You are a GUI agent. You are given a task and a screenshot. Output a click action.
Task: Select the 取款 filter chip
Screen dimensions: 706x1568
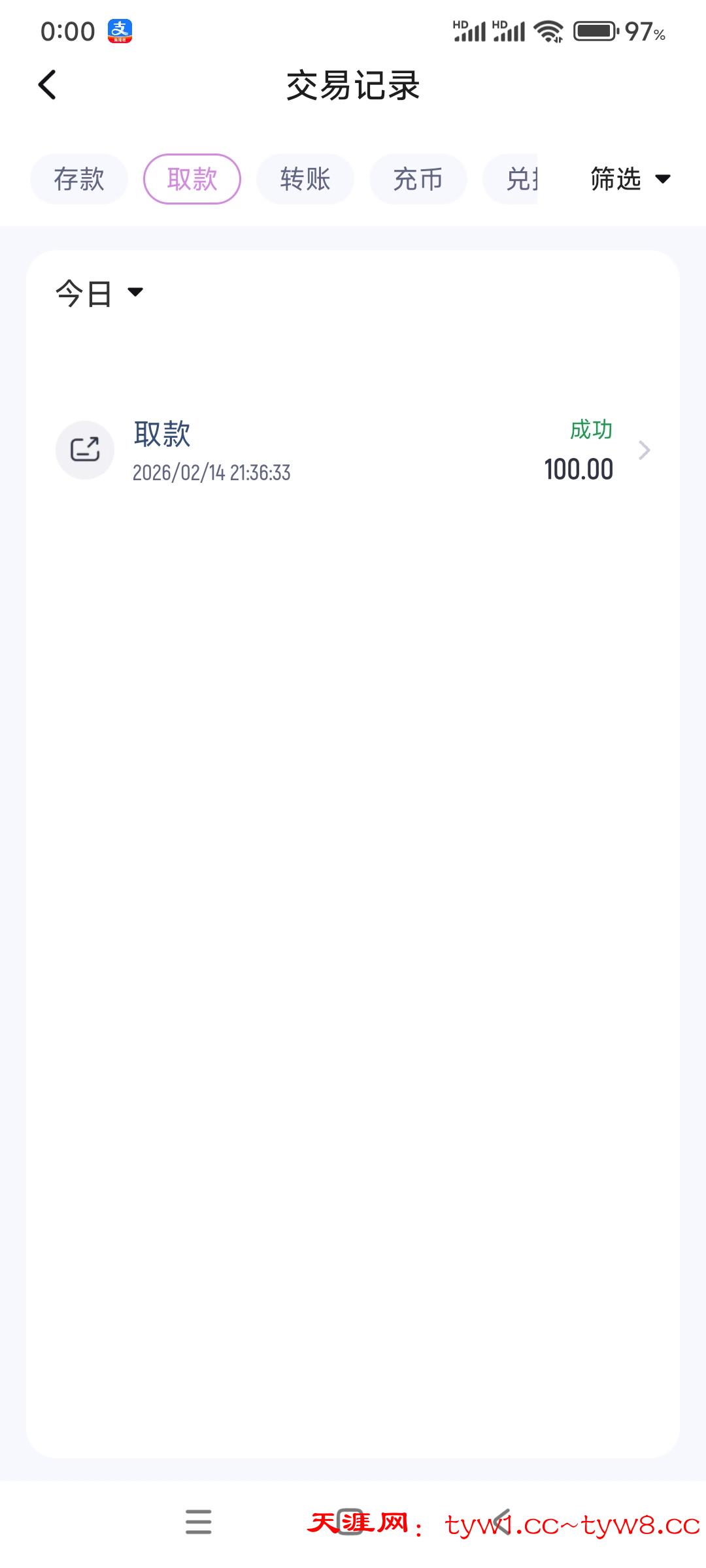point(192,179)
